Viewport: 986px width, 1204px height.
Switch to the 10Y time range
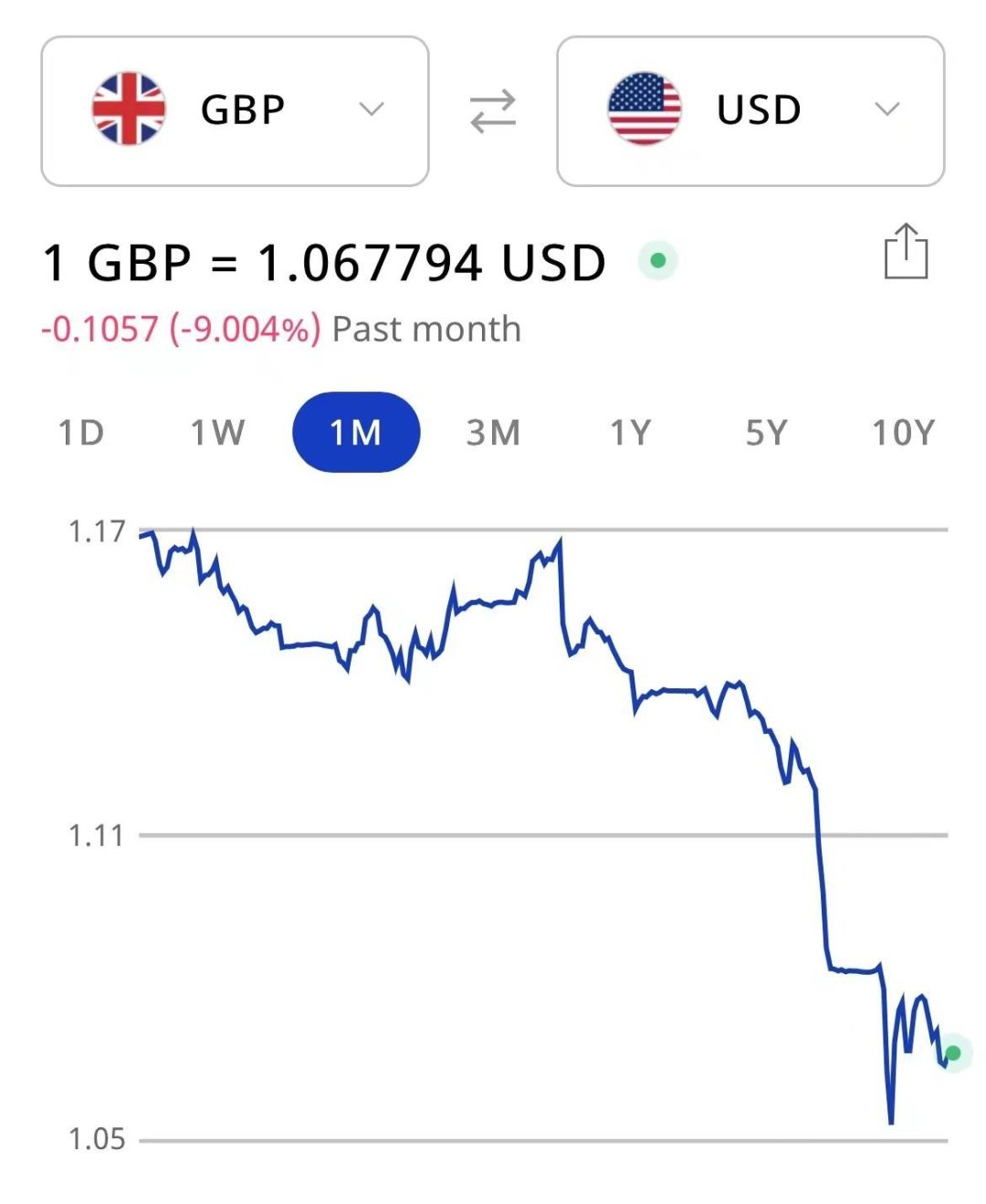pyautogui.click(x=903, y=433)
